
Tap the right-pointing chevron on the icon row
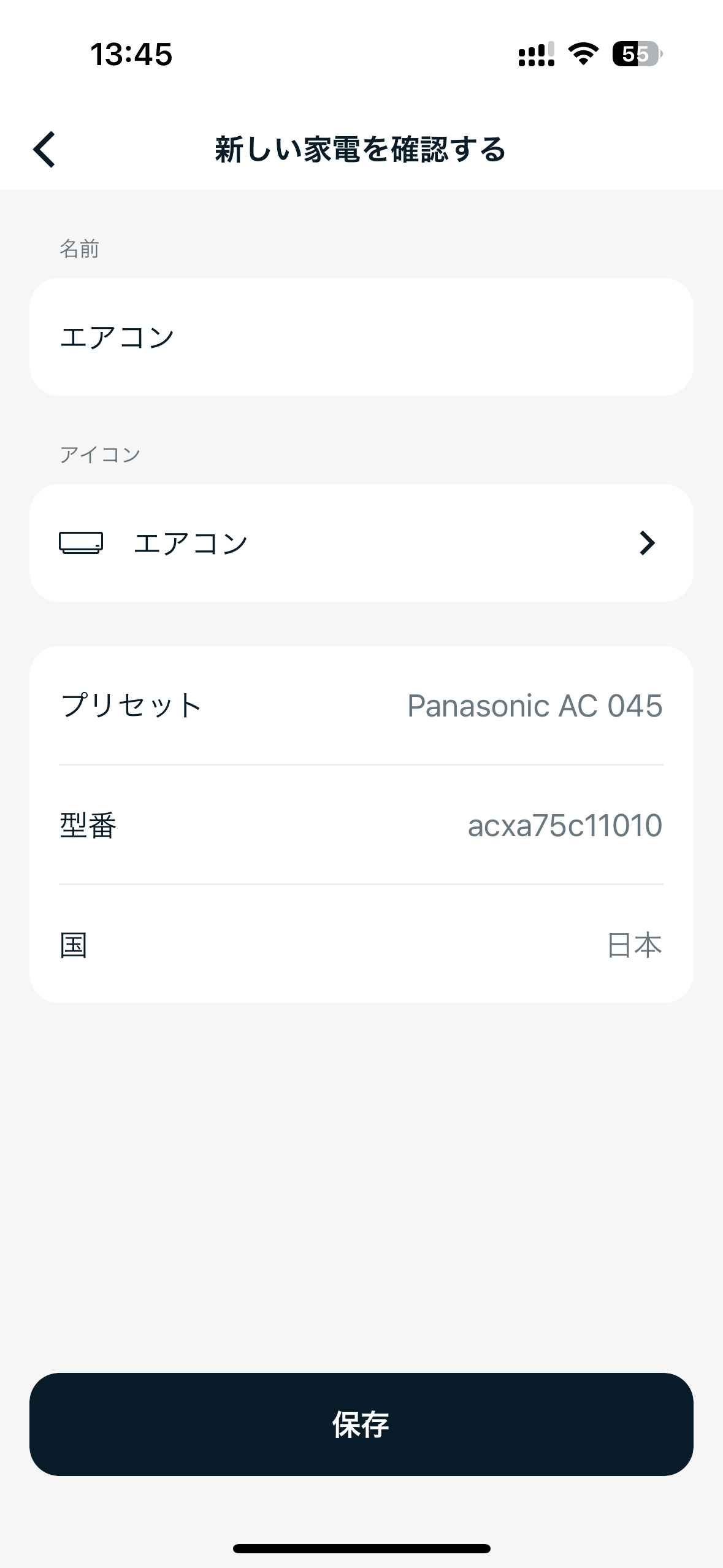click(648, 542)
